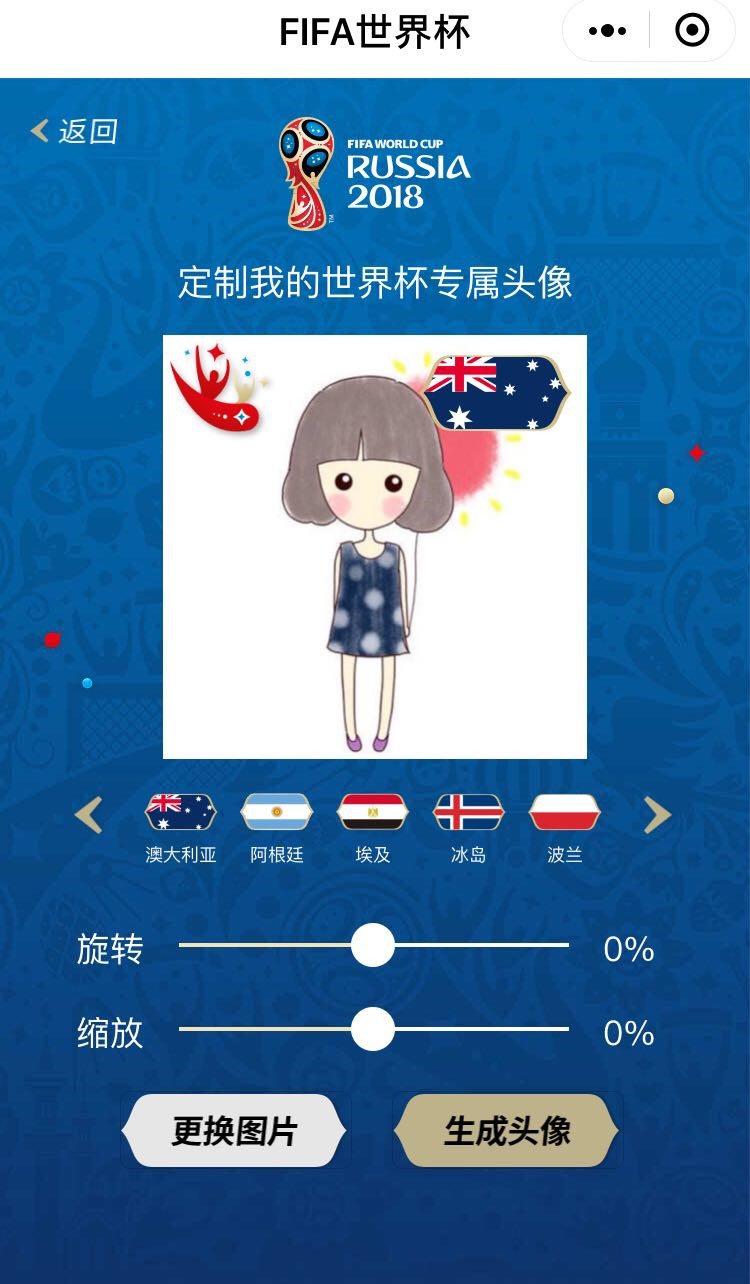Viewport: 750px width, 1284px height.
Task: Select the 澳大利亚 label under the flag
Action: coord(180,854)
